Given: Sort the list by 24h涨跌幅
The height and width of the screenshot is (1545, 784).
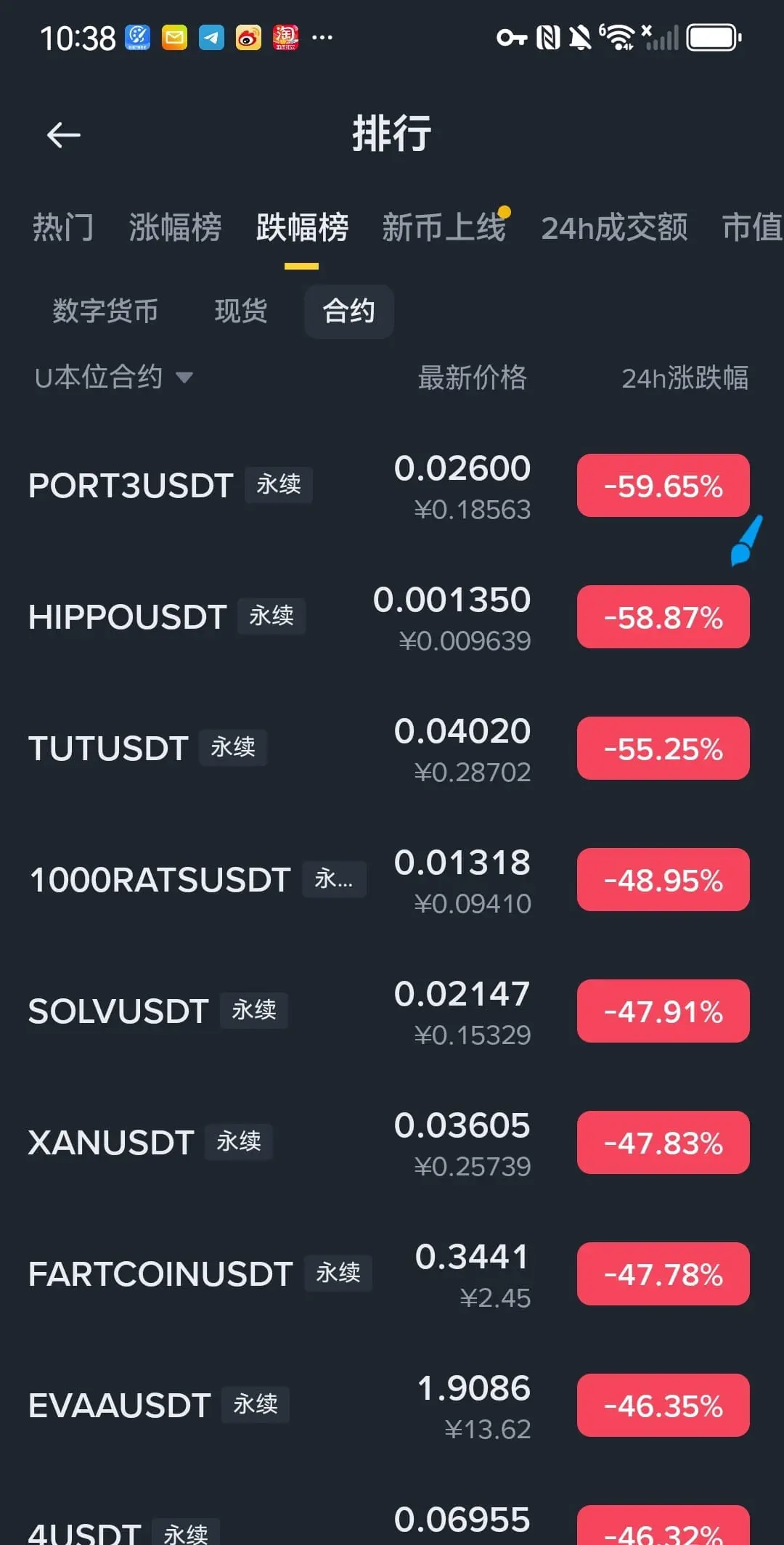Looking at the screenshot, I should click(x=685, y=378).
